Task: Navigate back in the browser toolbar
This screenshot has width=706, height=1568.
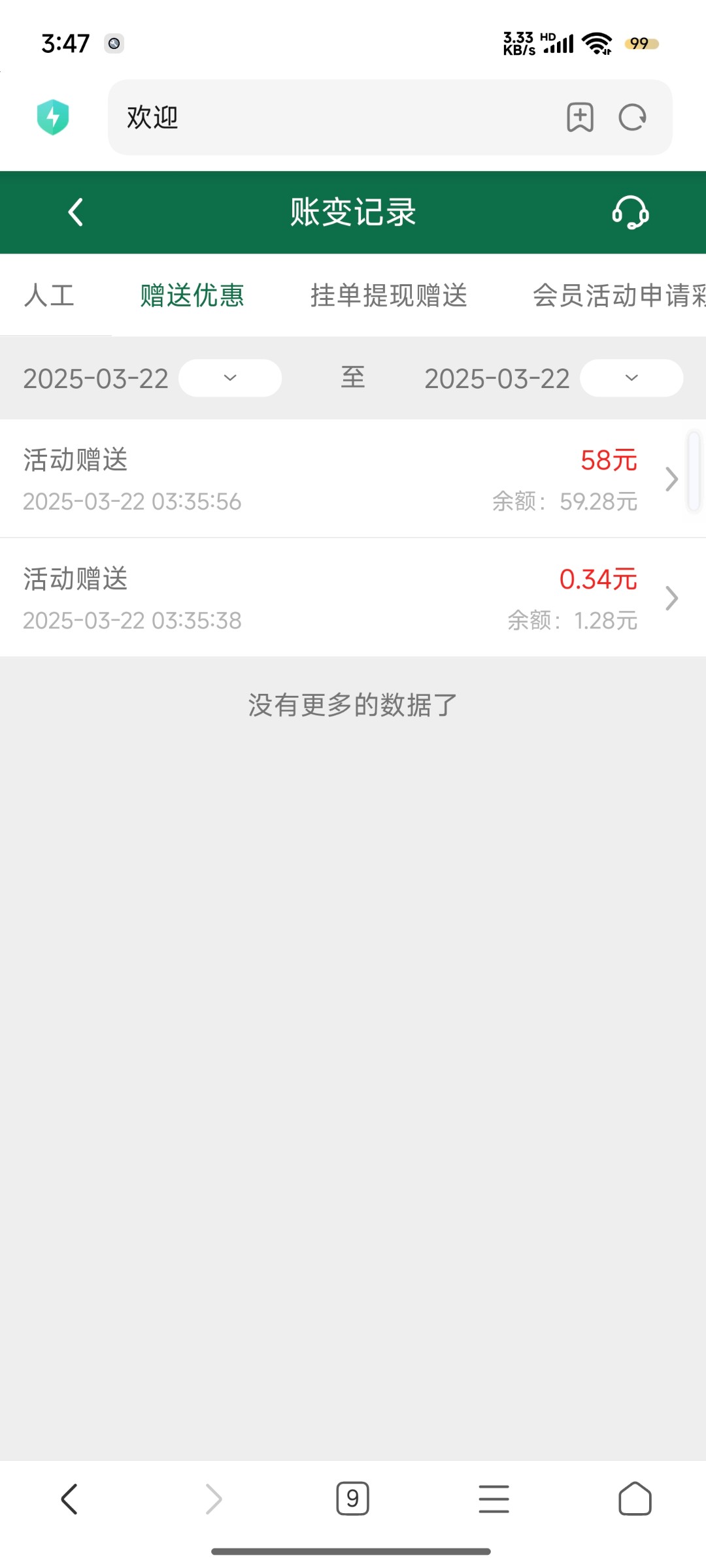Action: (x=69, y=1498)
